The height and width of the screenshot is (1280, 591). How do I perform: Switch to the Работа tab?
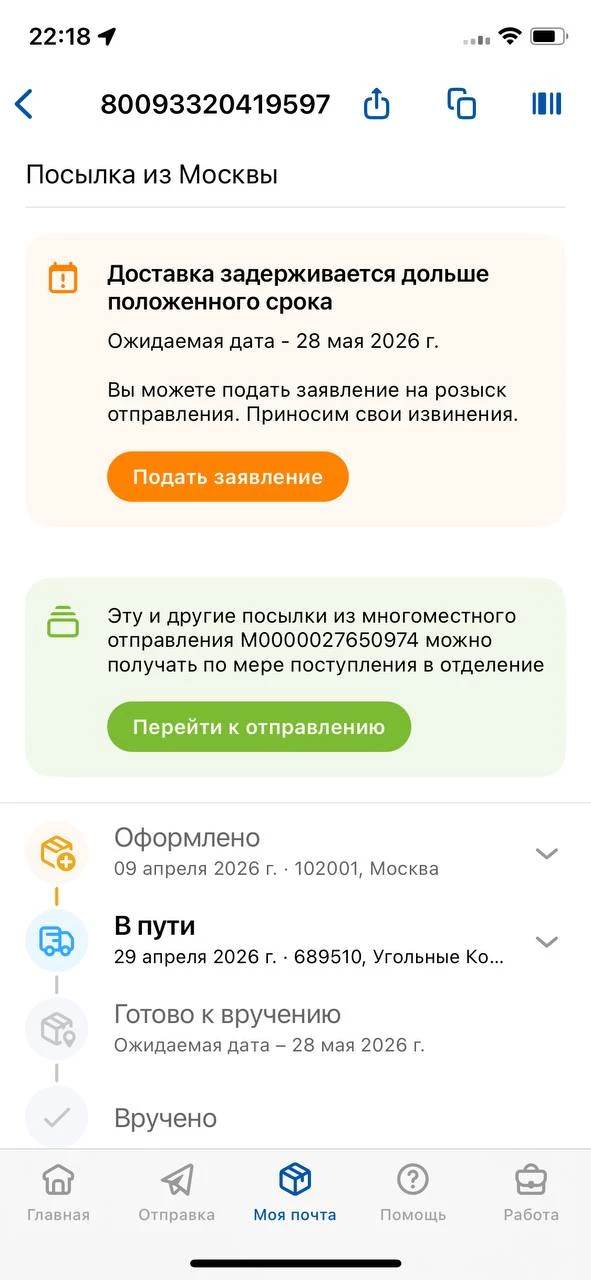click(x=531, y=1192)
